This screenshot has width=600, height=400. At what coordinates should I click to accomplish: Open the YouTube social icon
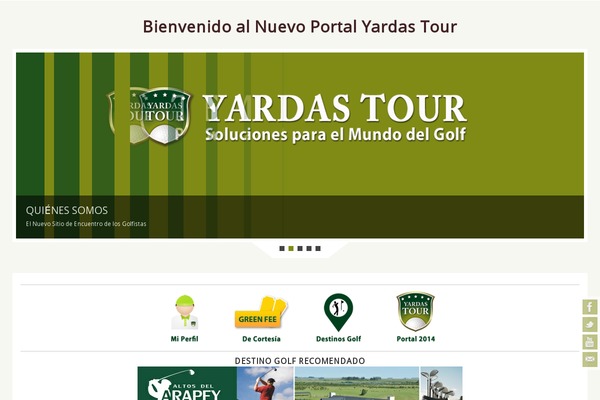click(590, 342)
